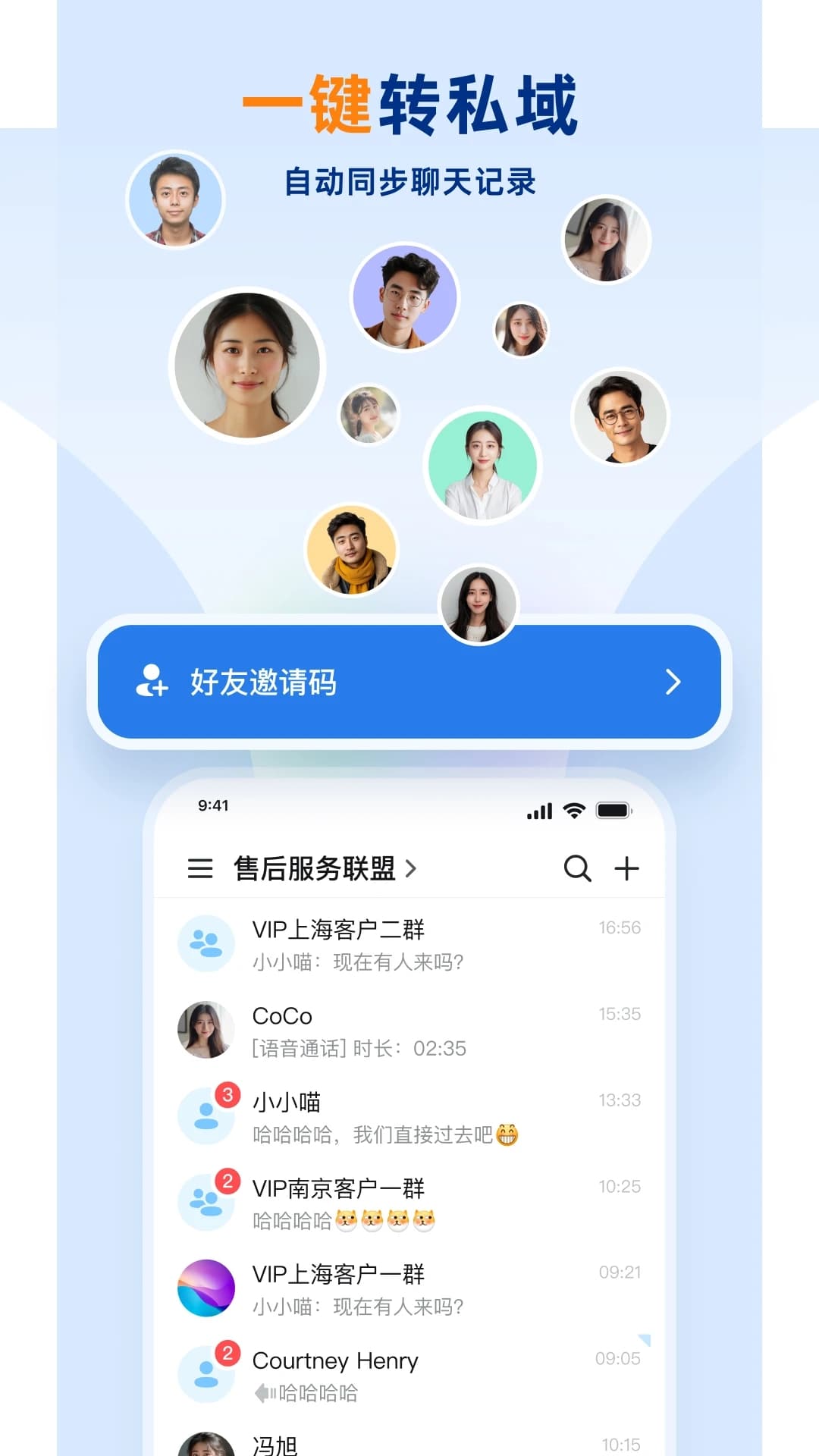Click the group avatar of VIP上海客户二群
Image resolution: width=819 pixels, height=1456 pixels.
coord(206,943)
